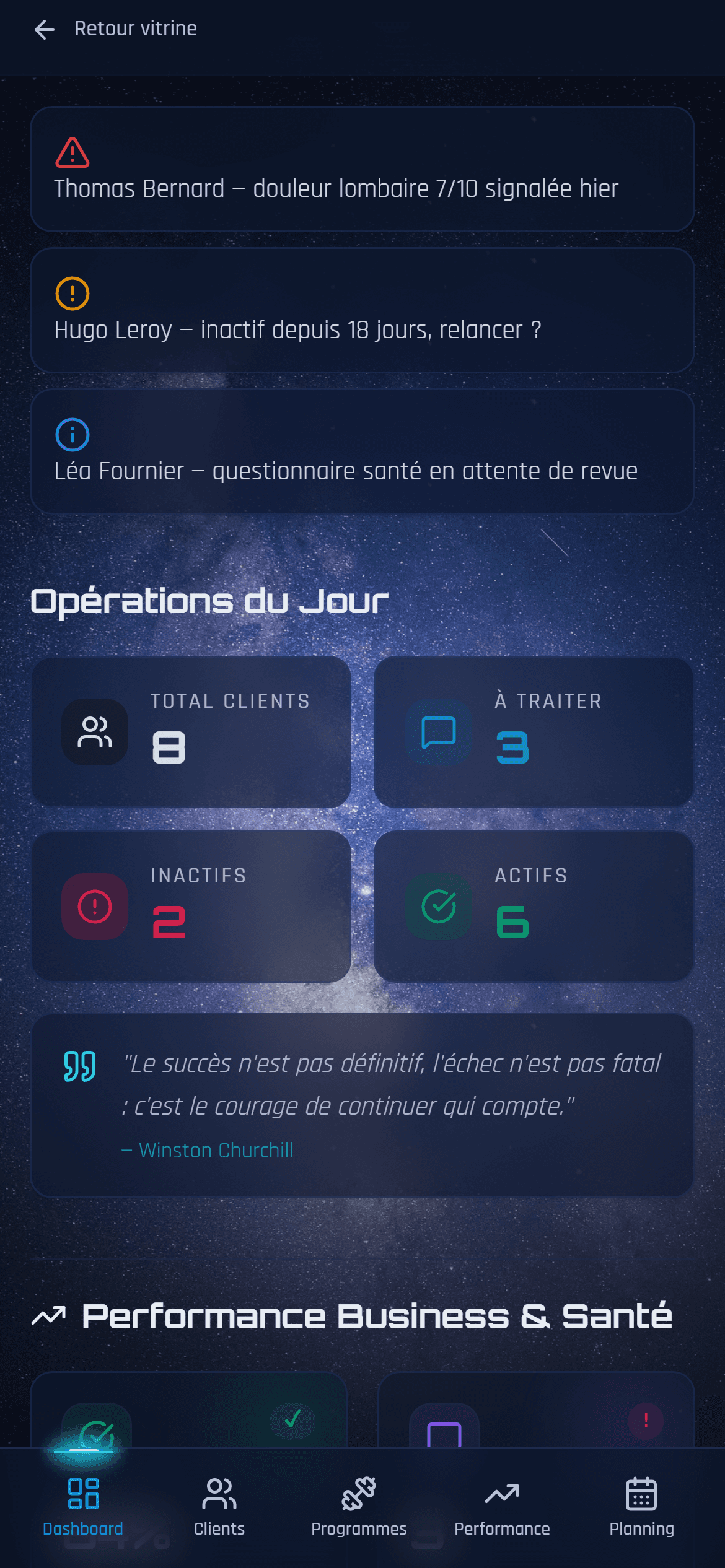Open the Hugo Leroy inactivity alert
This screenshot has width=725, height=1568.
tap(362, 310)
